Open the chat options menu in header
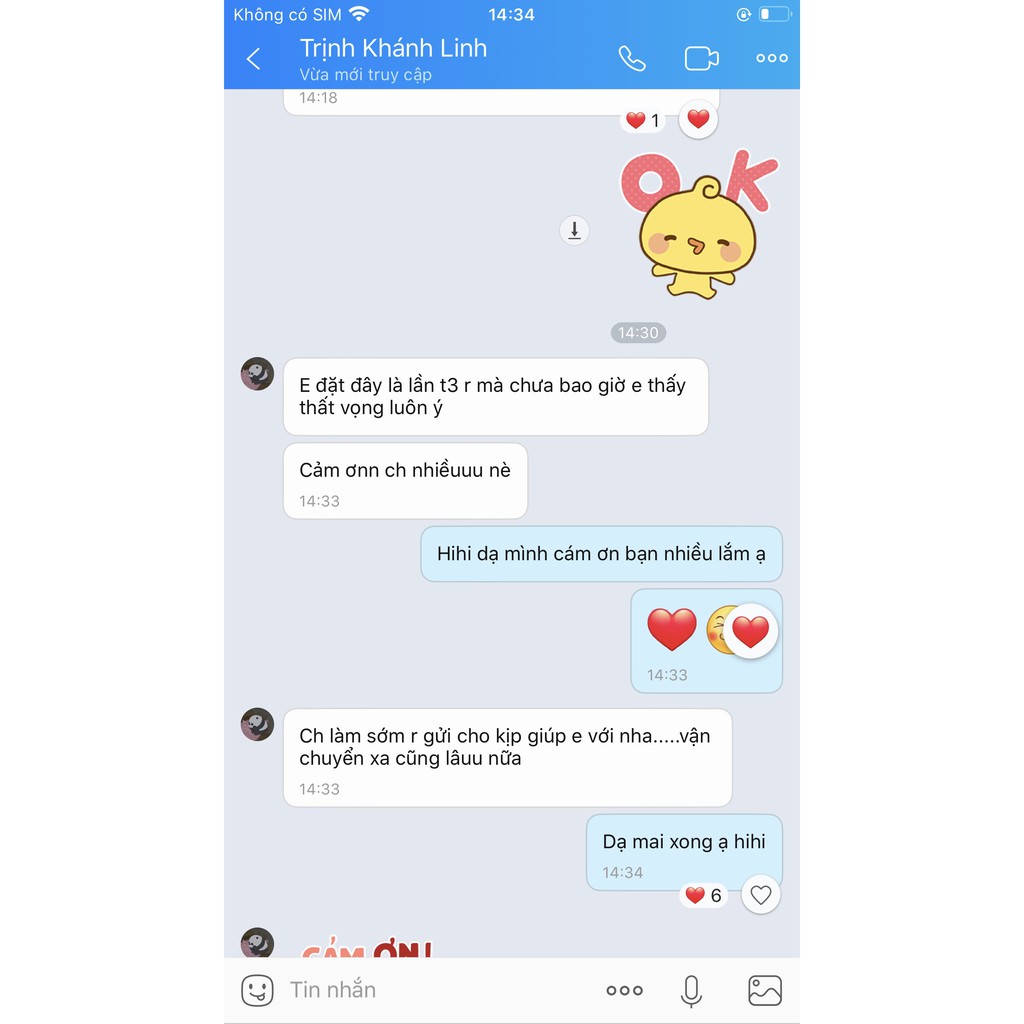Image resolution: width=1024 pixels, height=1024 pixels. tap(771, 58)
